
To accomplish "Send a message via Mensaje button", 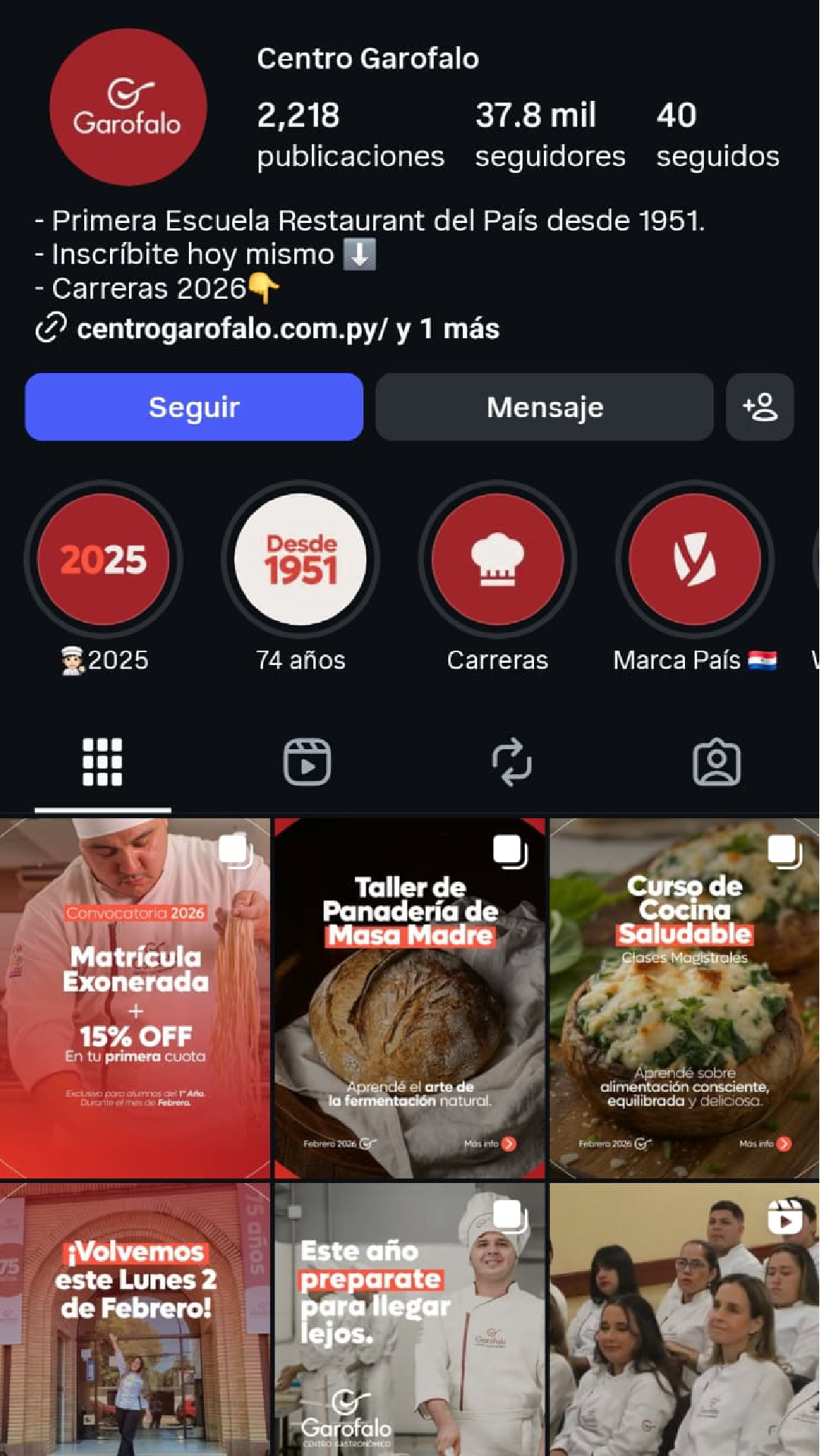I will click(x=544, y=407).
